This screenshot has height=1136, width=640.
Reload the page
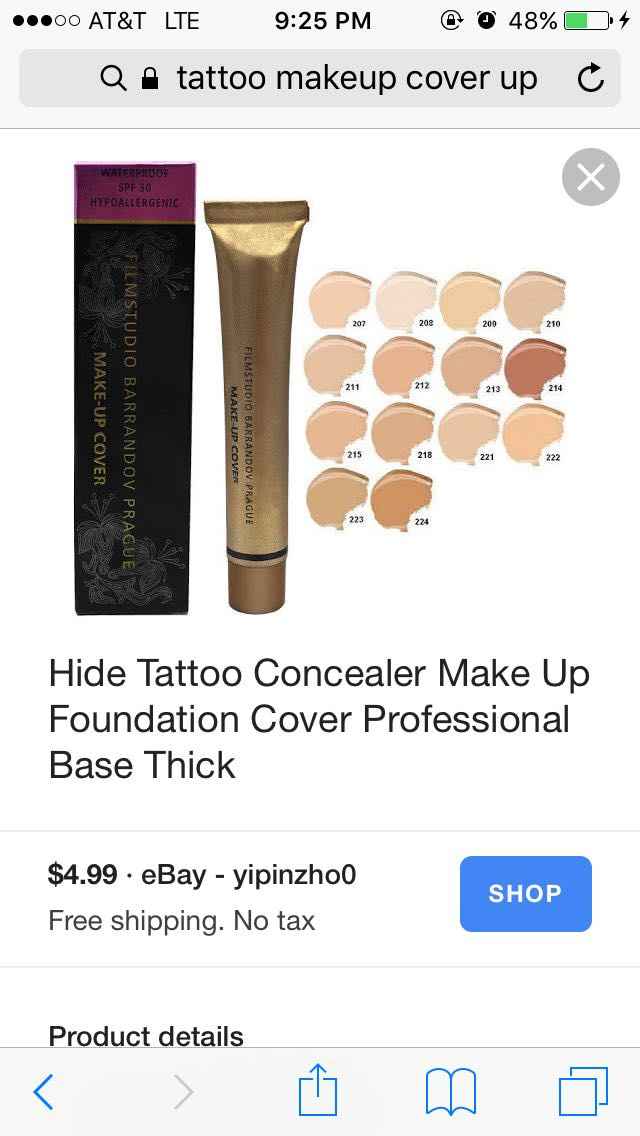[x=591, y=78]
